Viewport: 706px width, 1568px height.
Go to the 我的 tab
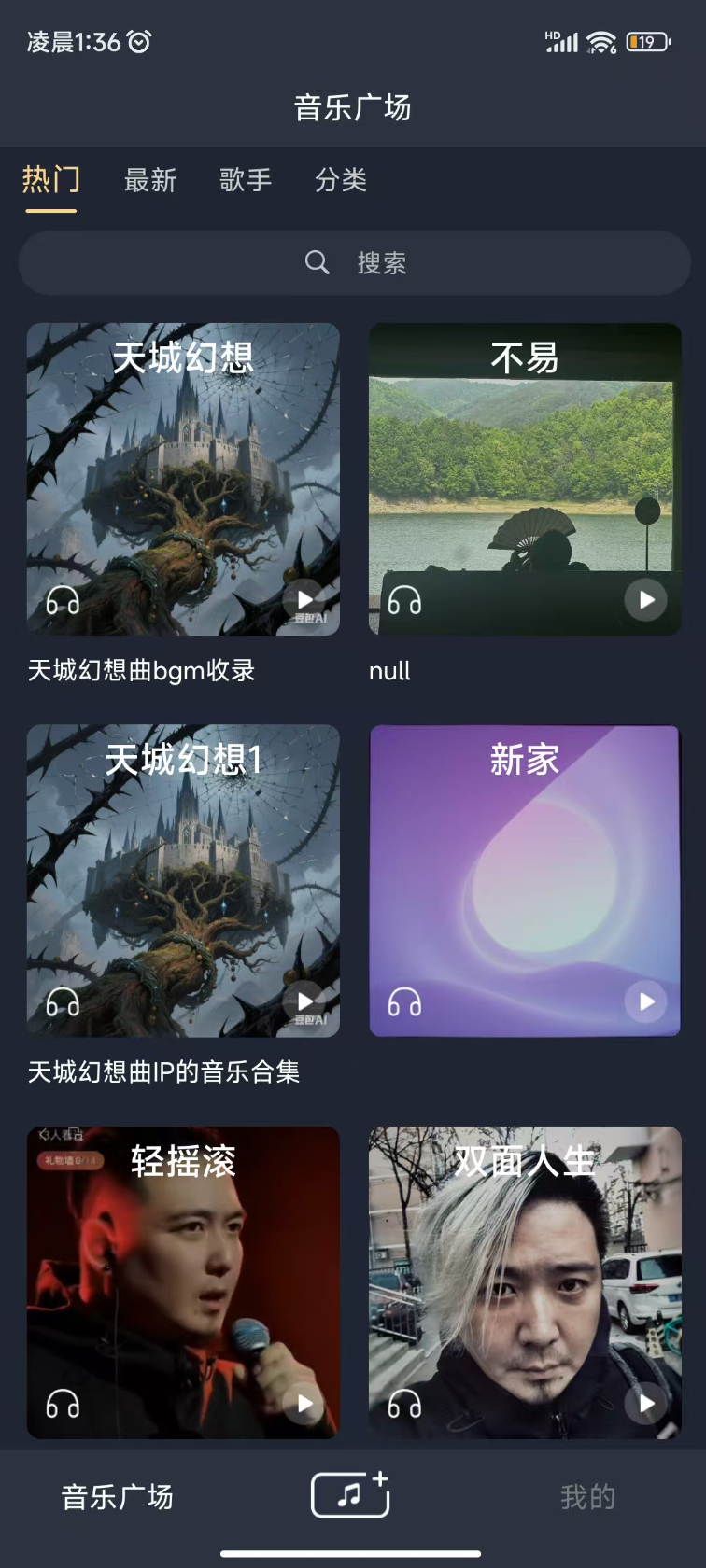pos(587,1497)
